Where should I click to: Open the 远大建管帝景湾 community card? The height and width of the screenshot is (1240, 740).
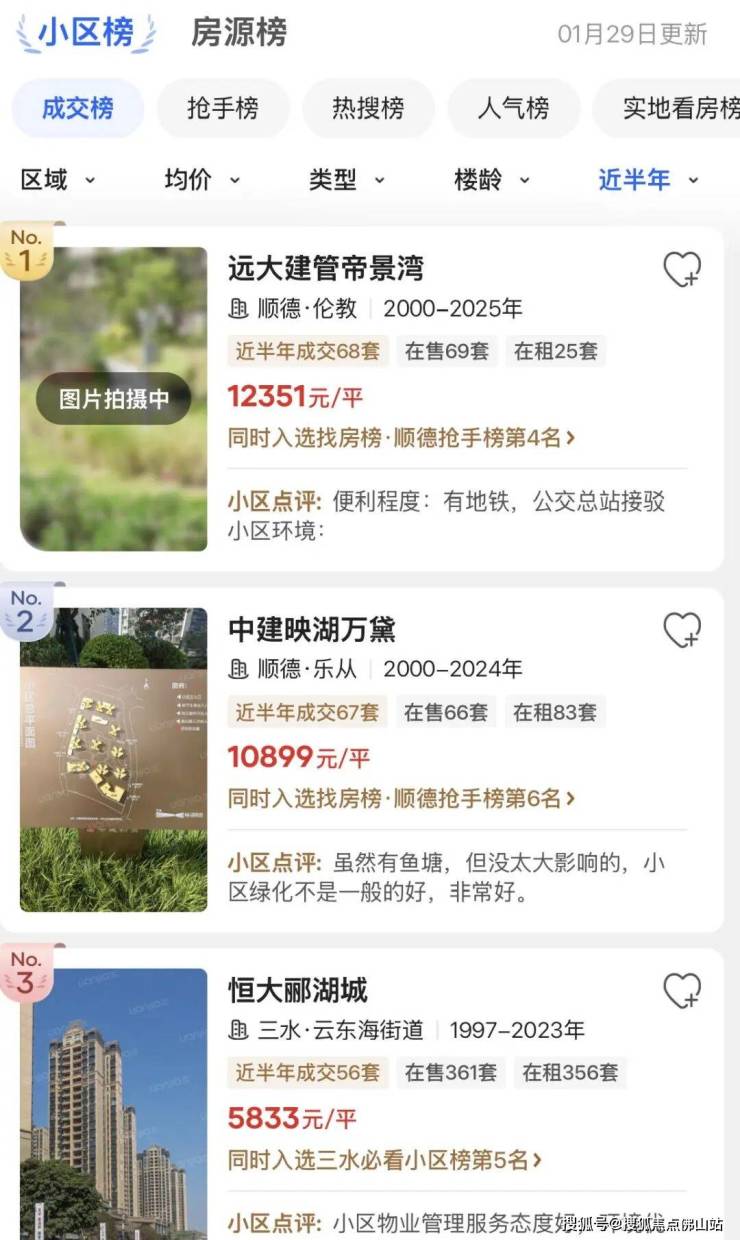pos(325,268)
